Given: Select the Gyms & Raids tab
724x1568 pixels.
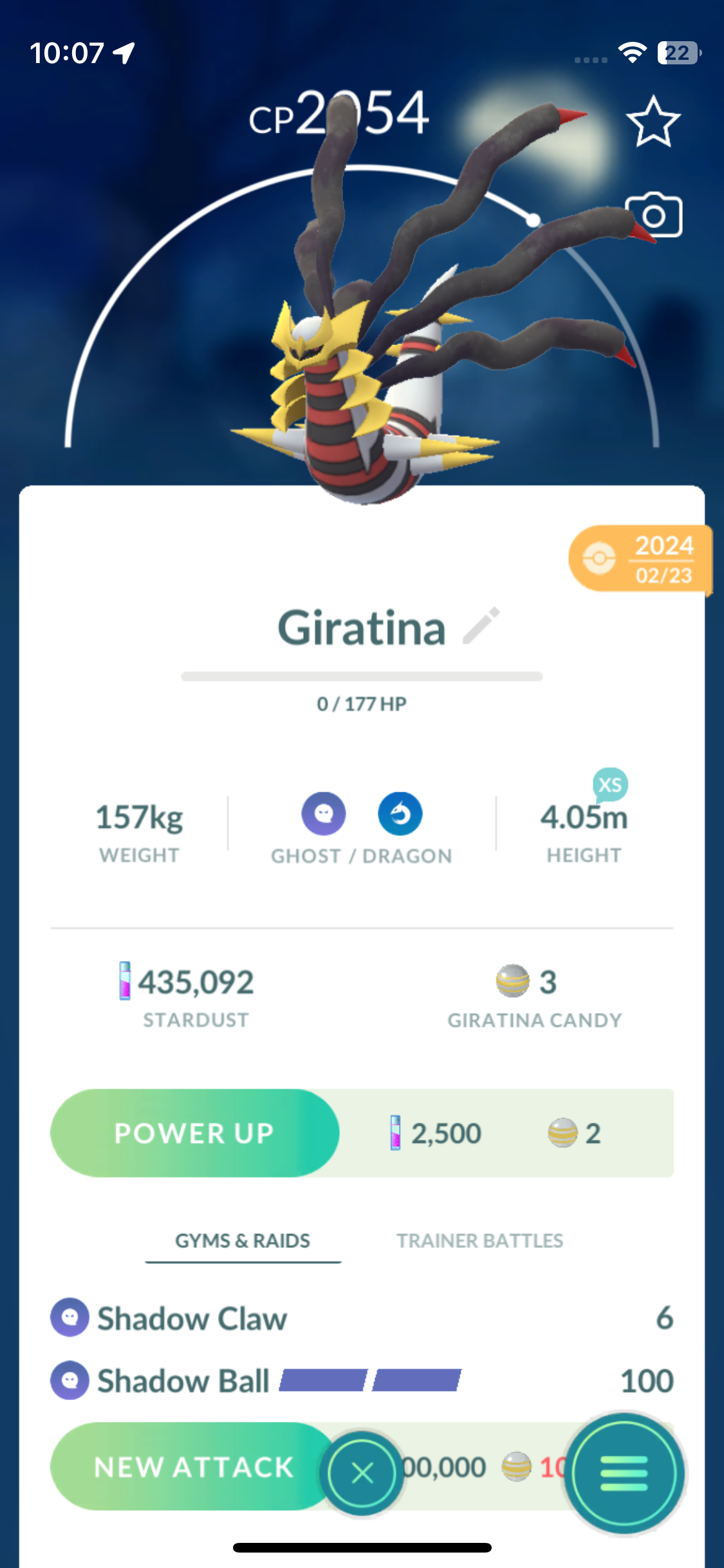Looking at the screenshot, I should click(x=243, y=1240).
